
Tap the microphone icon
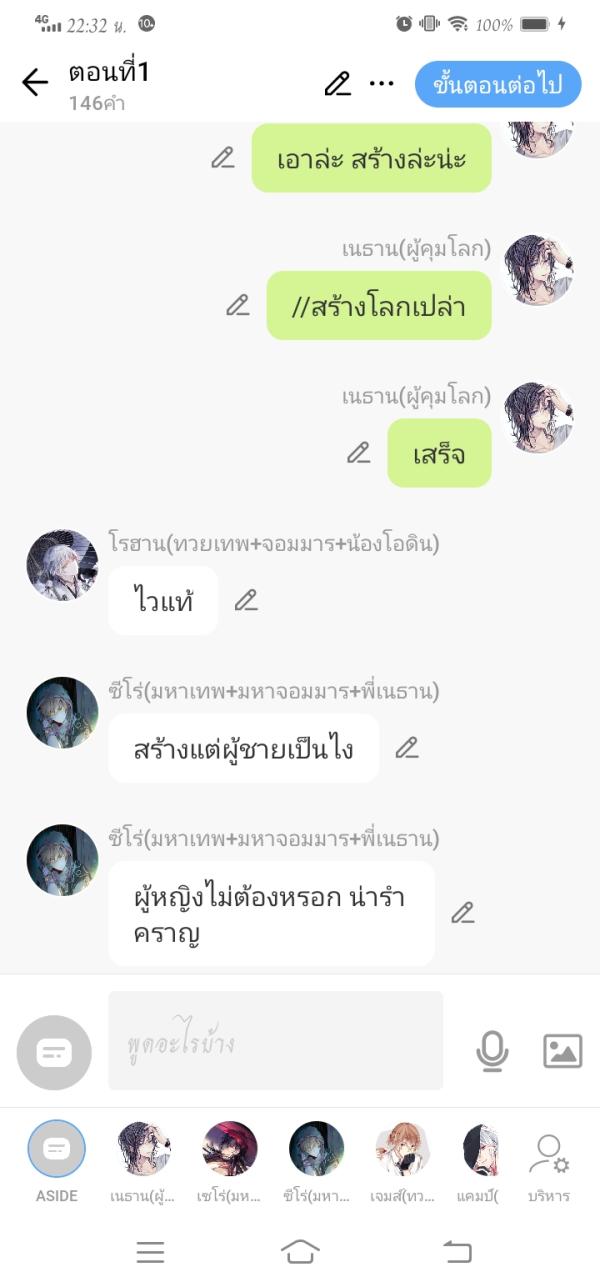coord(492,1050)
